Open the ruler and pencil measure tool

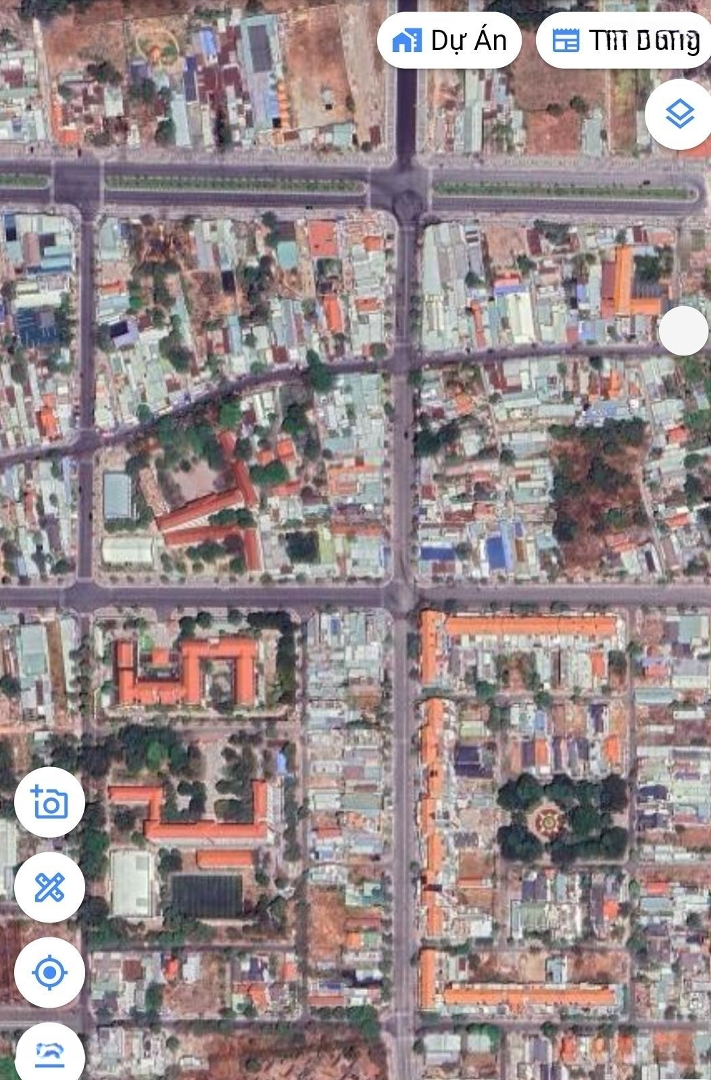[x=49, y=887]
